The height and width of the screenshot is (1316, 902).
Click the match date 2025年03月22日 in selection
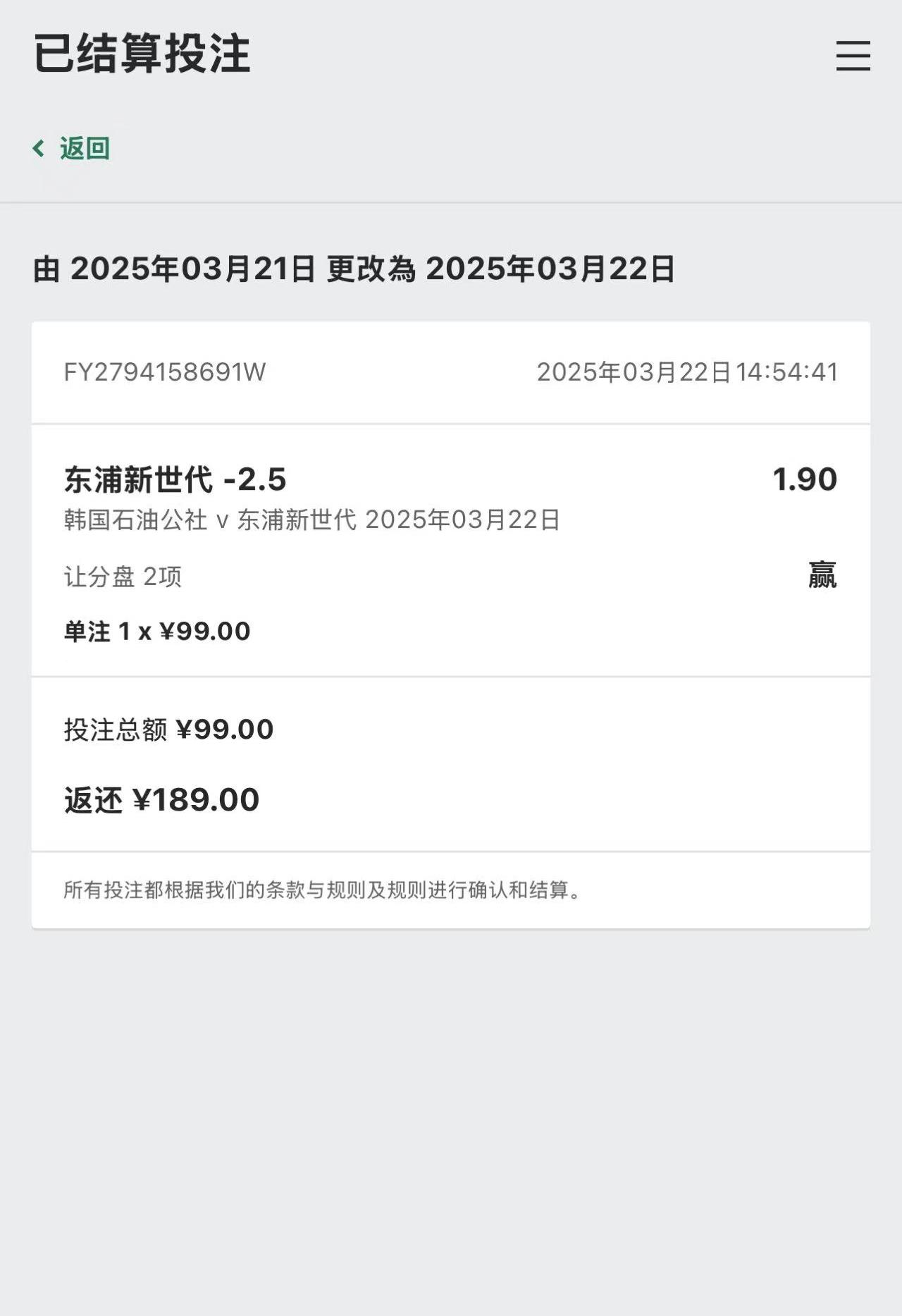(x=462, y=522)
